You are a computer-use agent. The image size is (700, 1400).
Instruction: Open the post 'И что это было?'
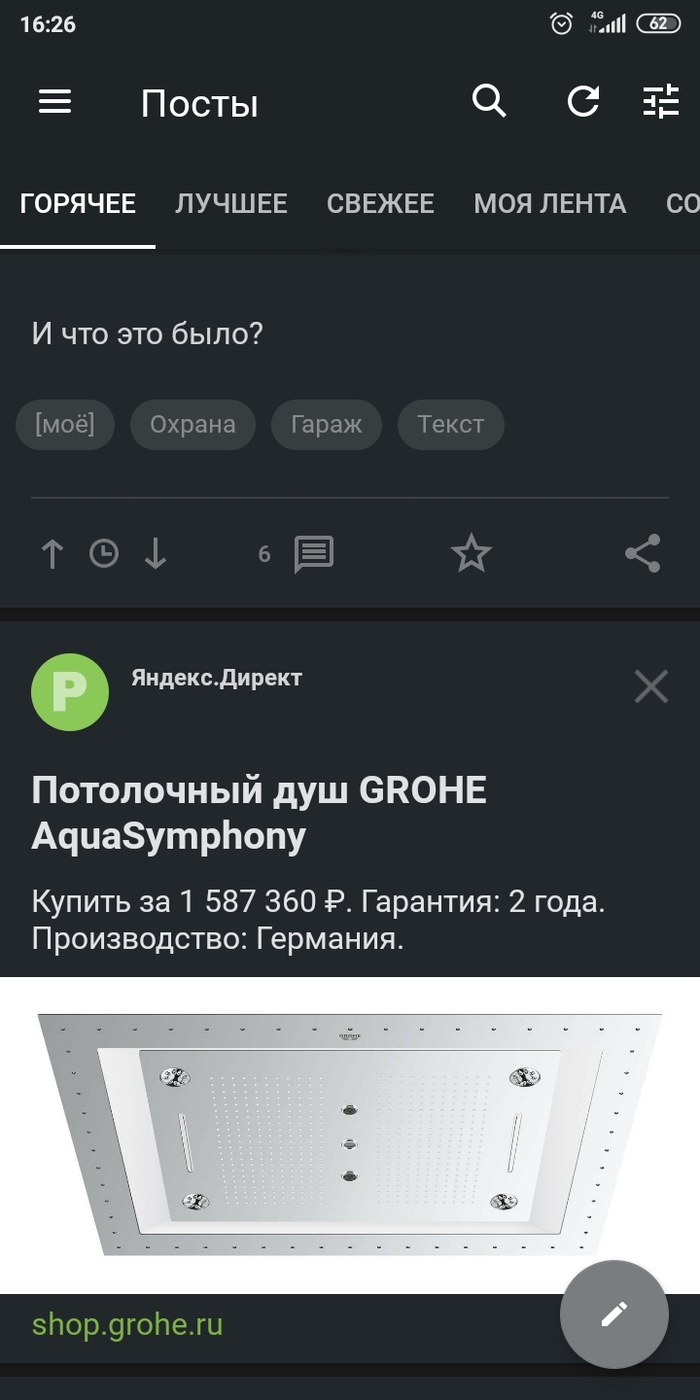(x=148, y=334)
